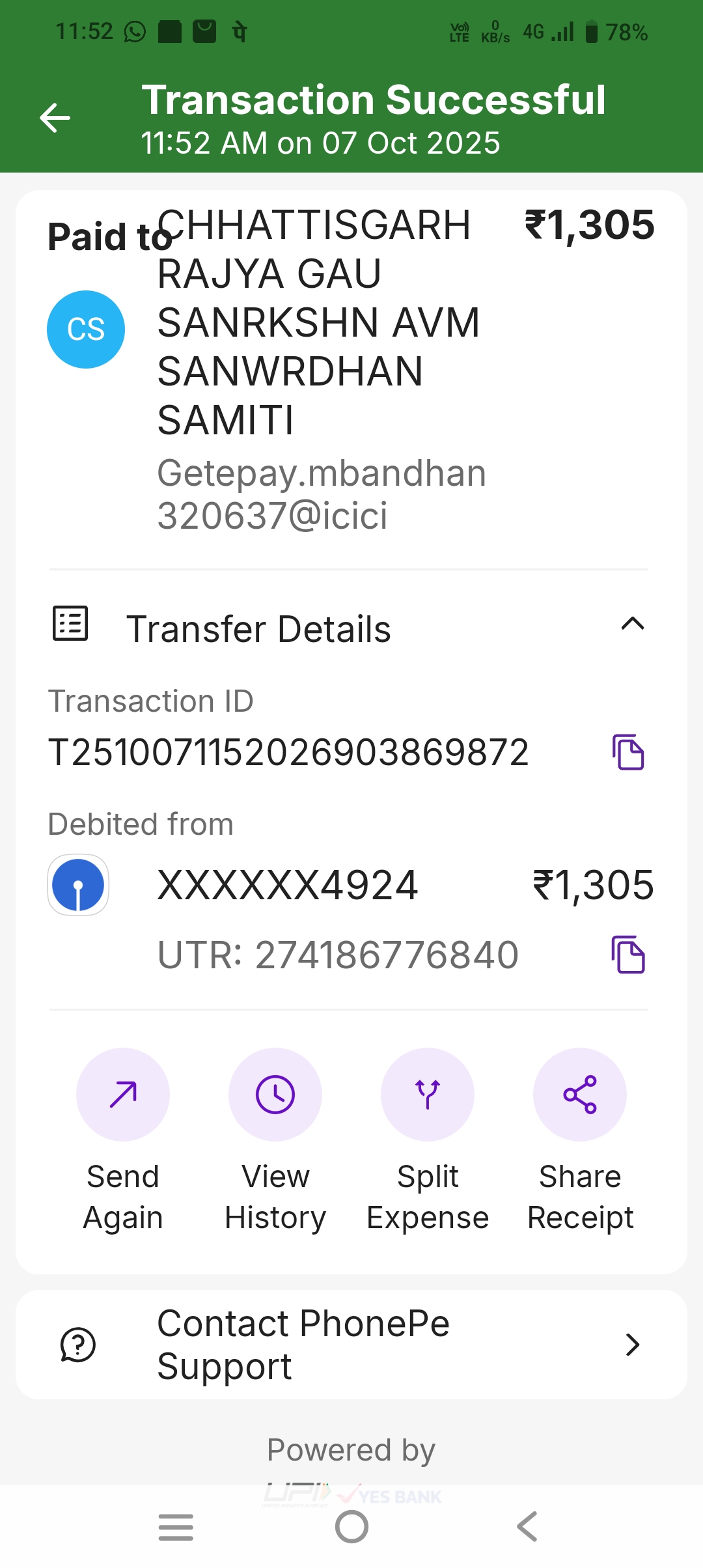Copy the Transaction ID
Image resolution: width=703 pixels, height=1568 pixels.
click(x=628, y=753)
